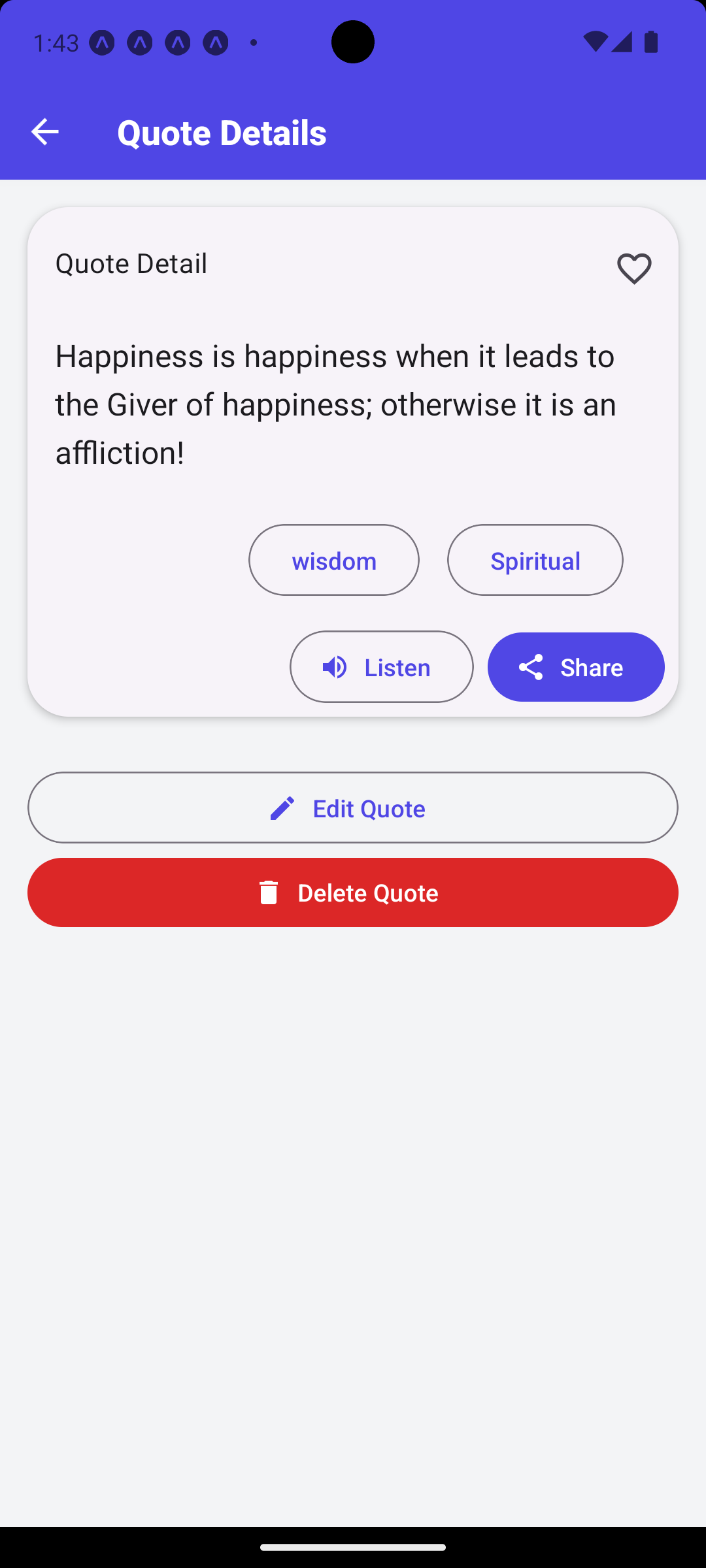This screenshot has height=1568, width=706.
Task: Select the quote text about happiness
Action: coord(335,403)
